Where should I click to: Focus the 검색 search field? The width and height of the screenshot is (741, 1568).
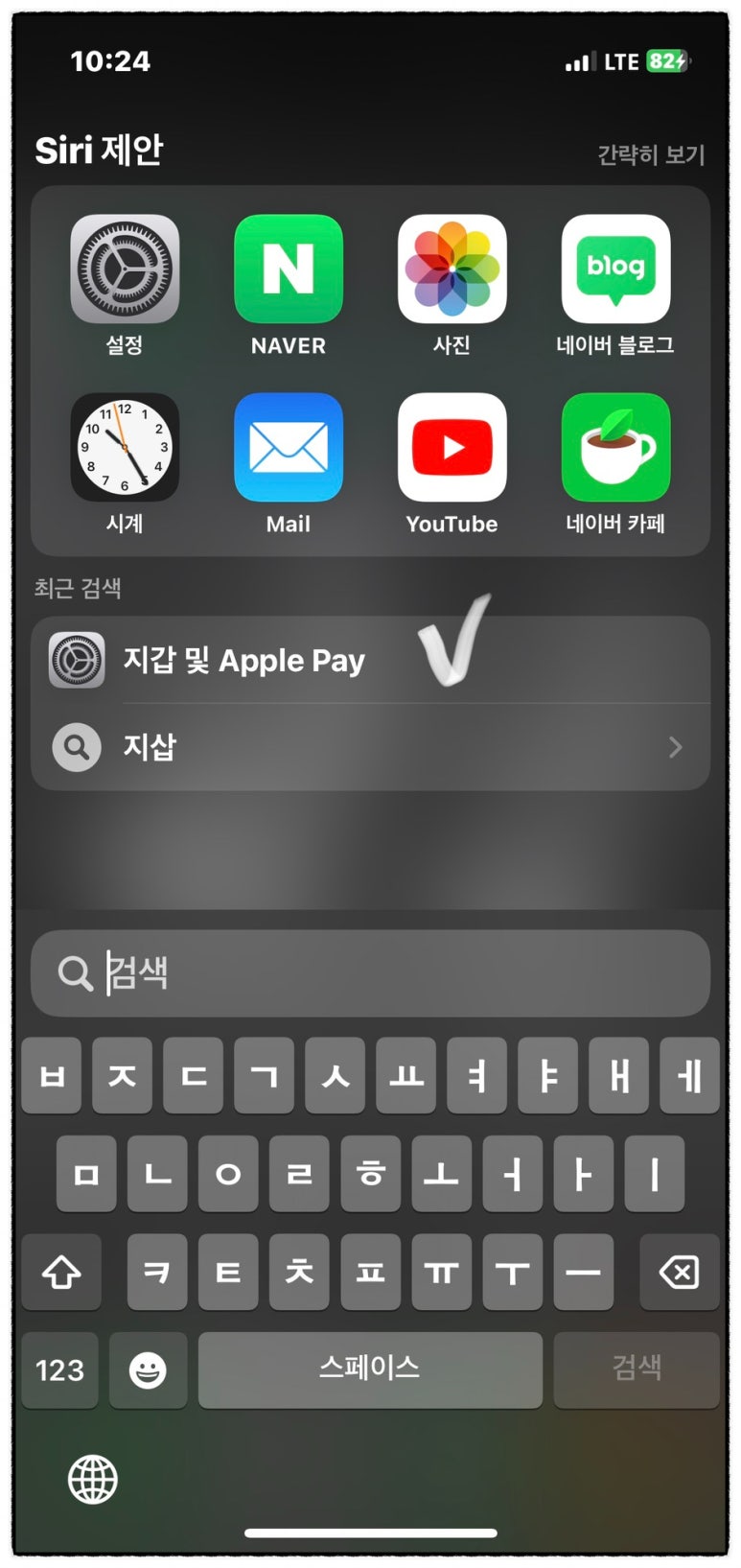pyautogui.click(x=383, y=973)
